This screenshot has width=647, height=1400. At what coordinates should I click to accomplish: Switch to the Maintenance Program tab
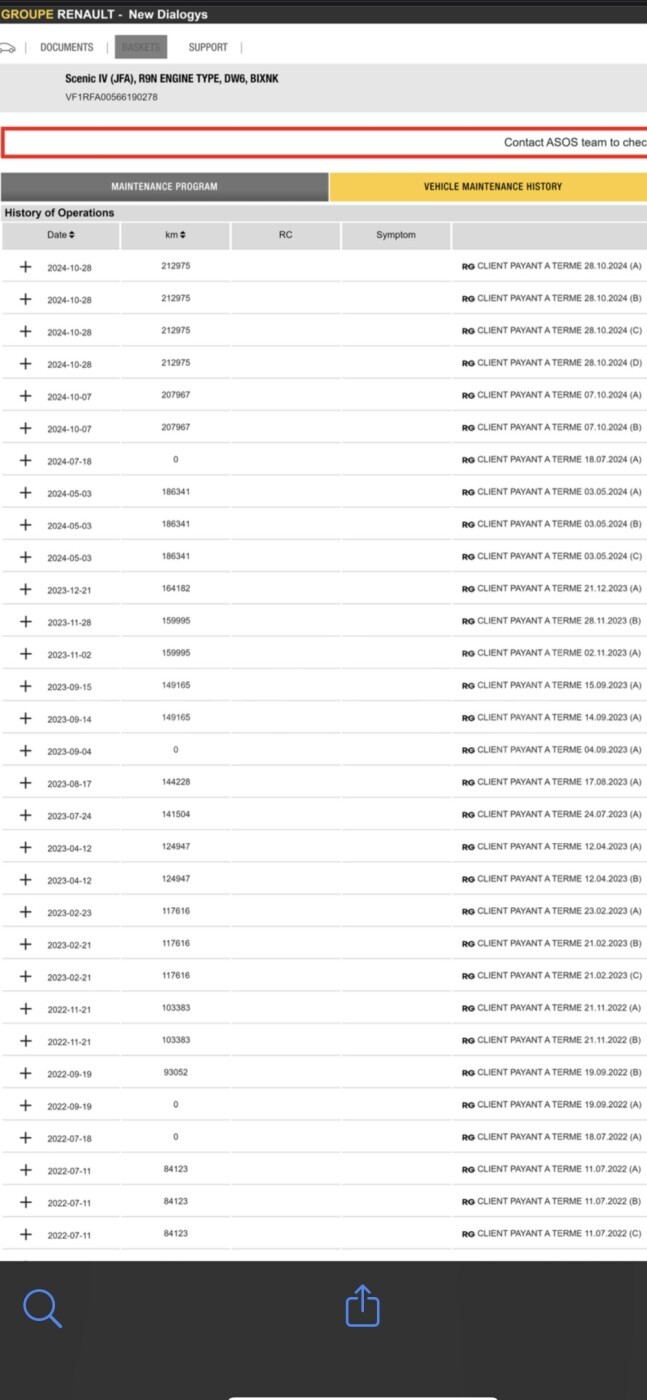pos(164,187)
